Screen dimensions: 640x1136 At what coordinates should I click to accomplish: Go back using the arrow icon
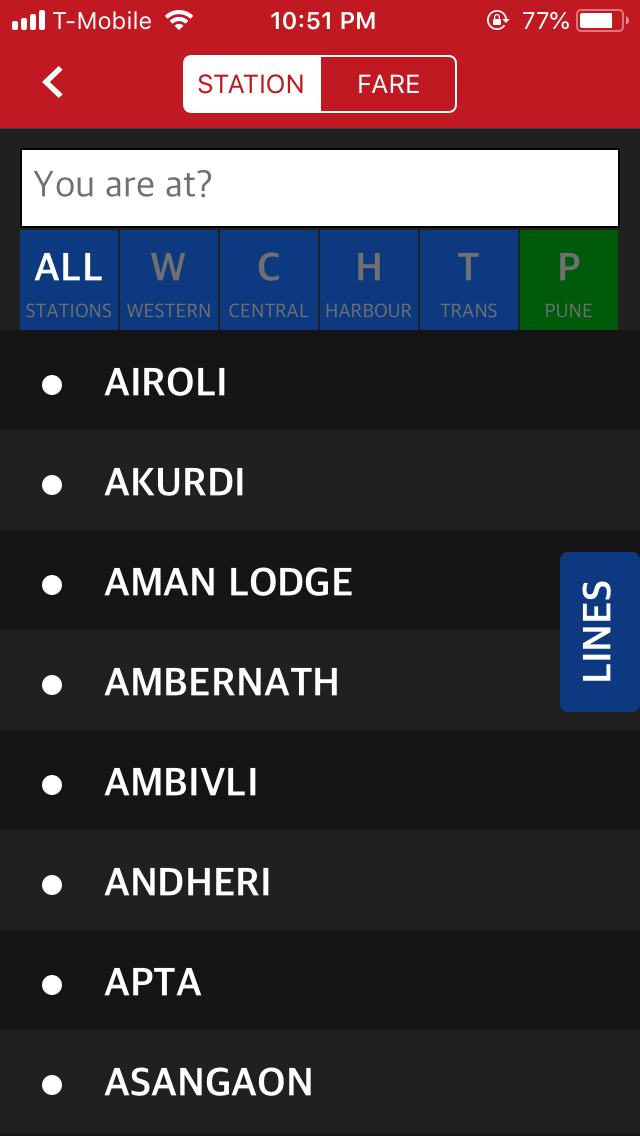53,83
